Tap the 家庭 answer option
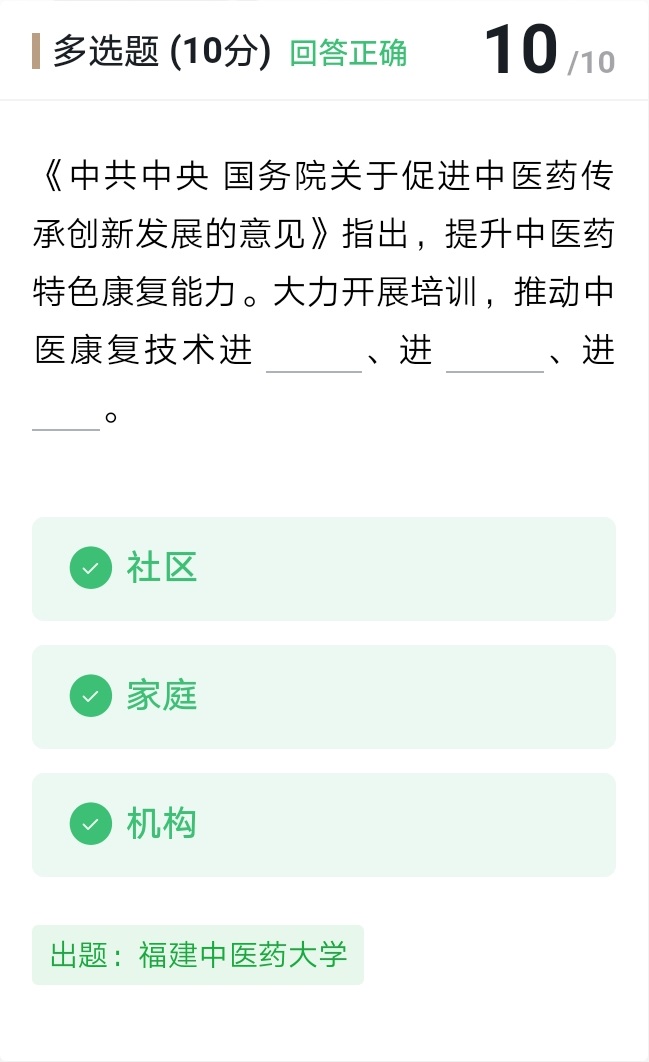Screen dimensions: 649x1062 [323, 696]
